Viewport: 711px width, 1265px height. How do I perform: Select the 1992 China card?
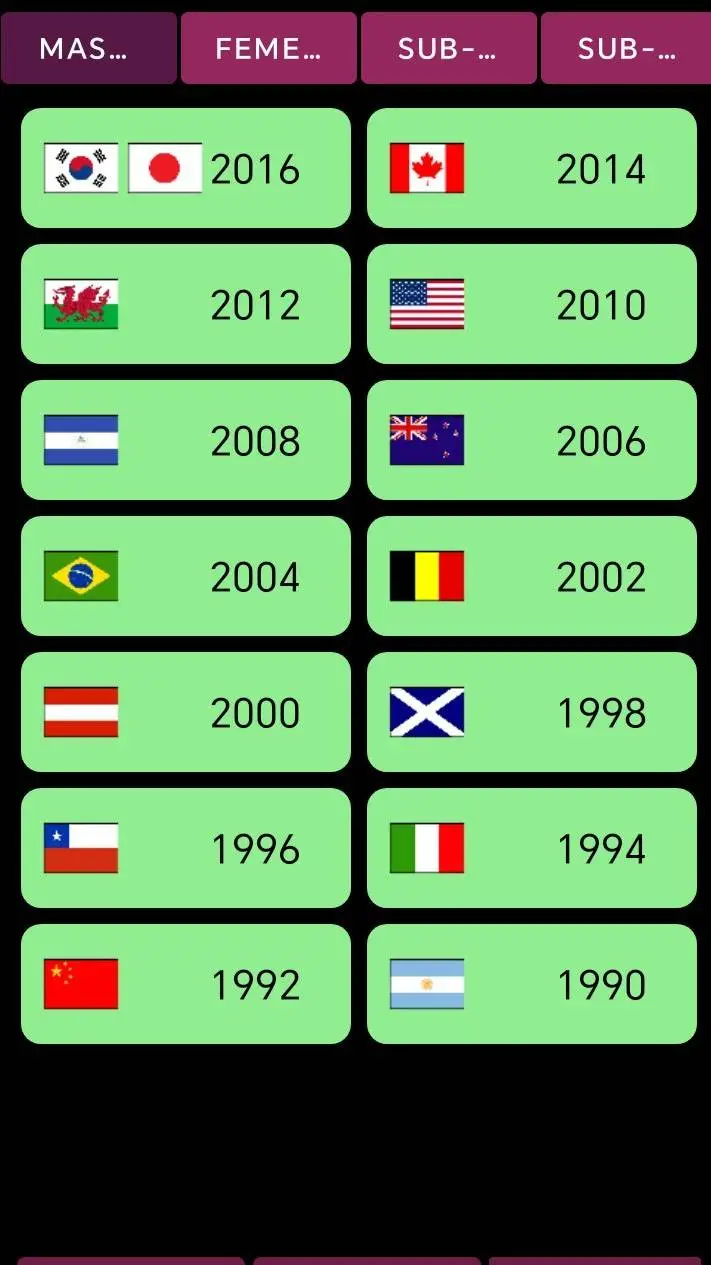point(186,984)
